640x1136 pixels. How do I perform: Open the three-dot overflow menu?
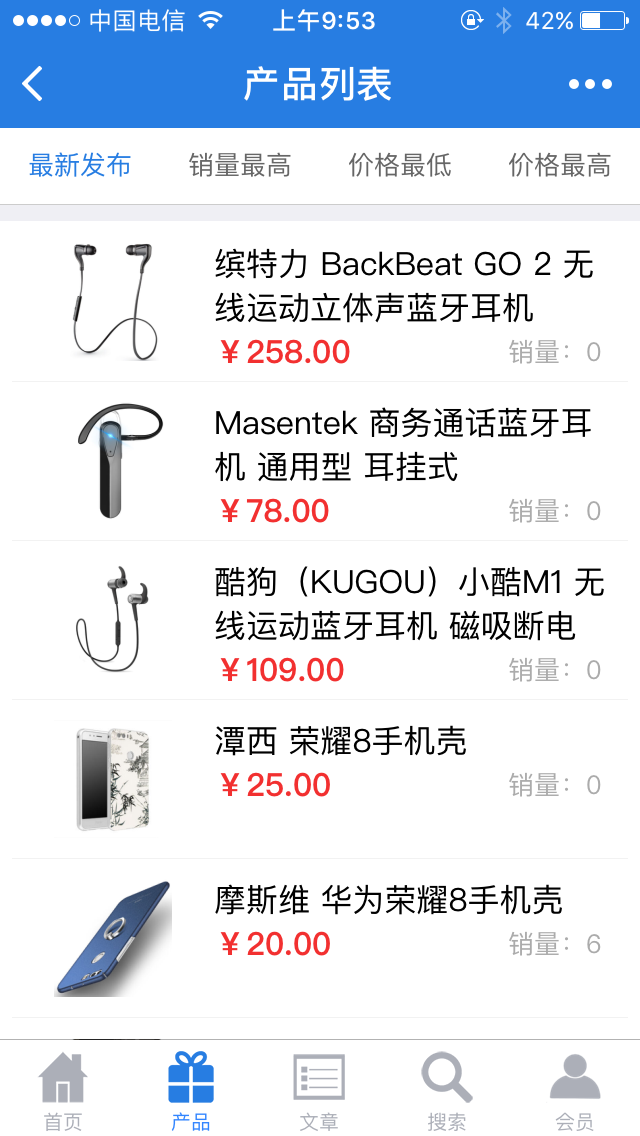point(590,84)
